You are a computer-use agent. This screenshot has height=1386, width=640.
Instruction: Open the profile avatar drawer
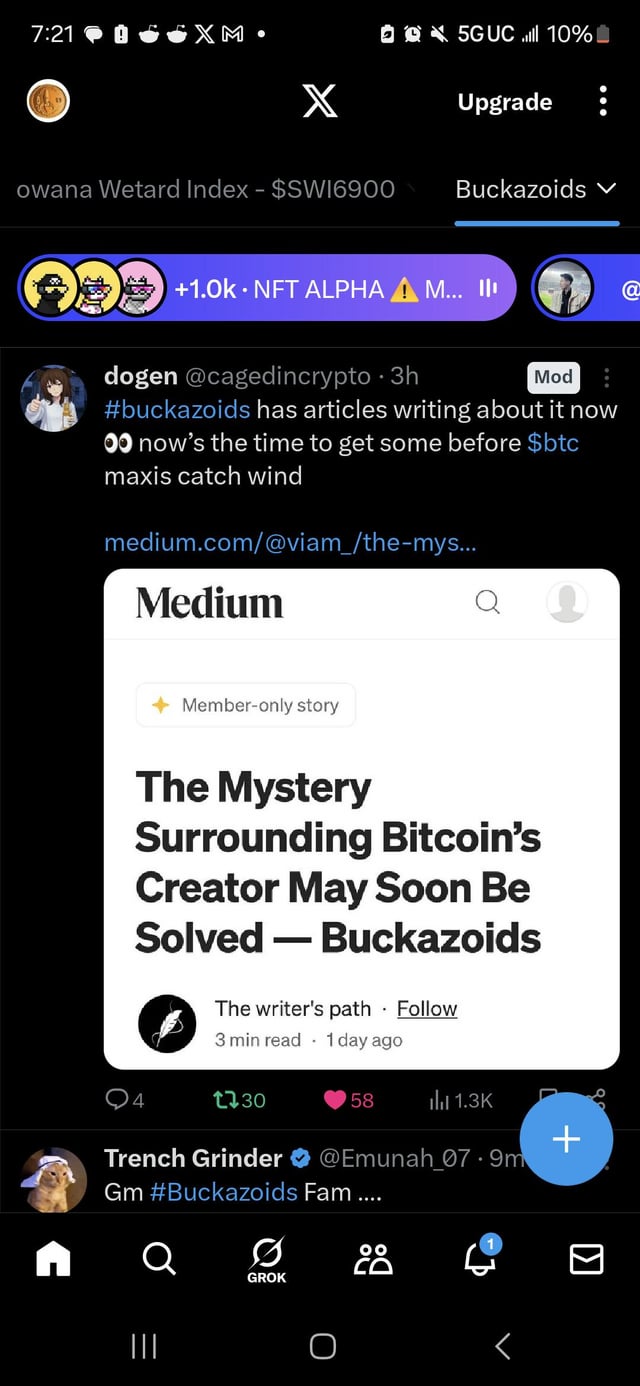point(47,101)
